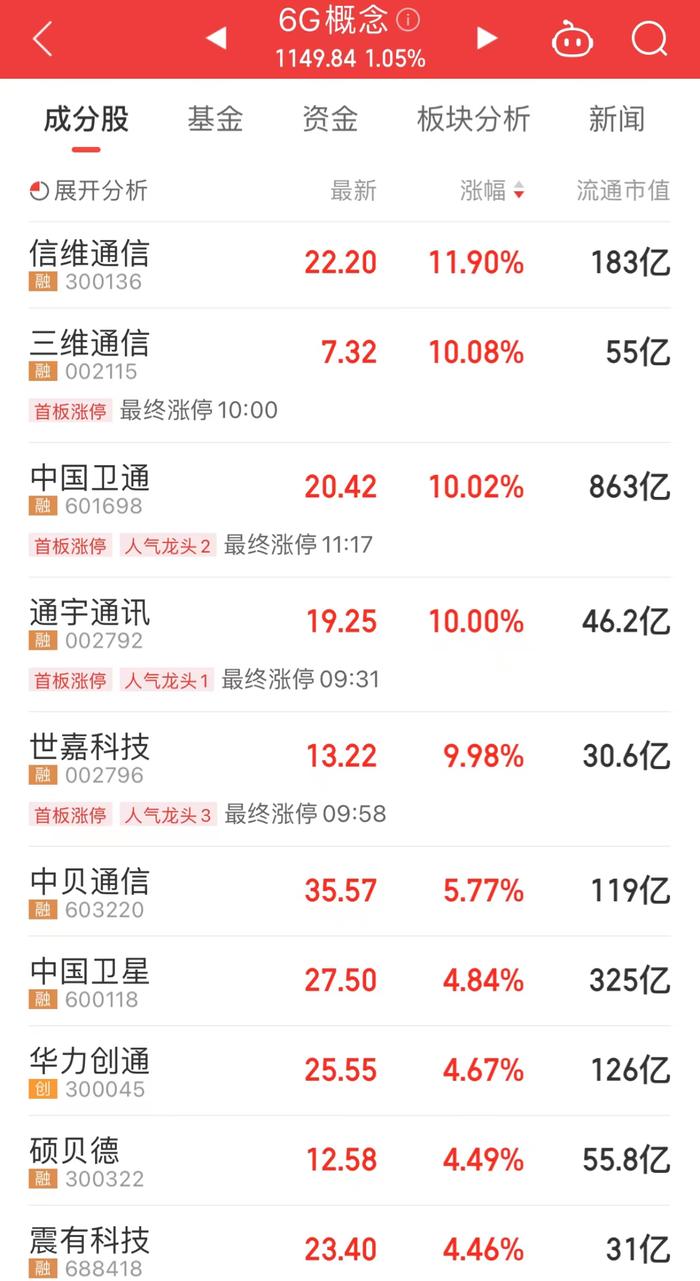Open the robot assistant icon
This screenshot has height=1281, width=700.
573,40
